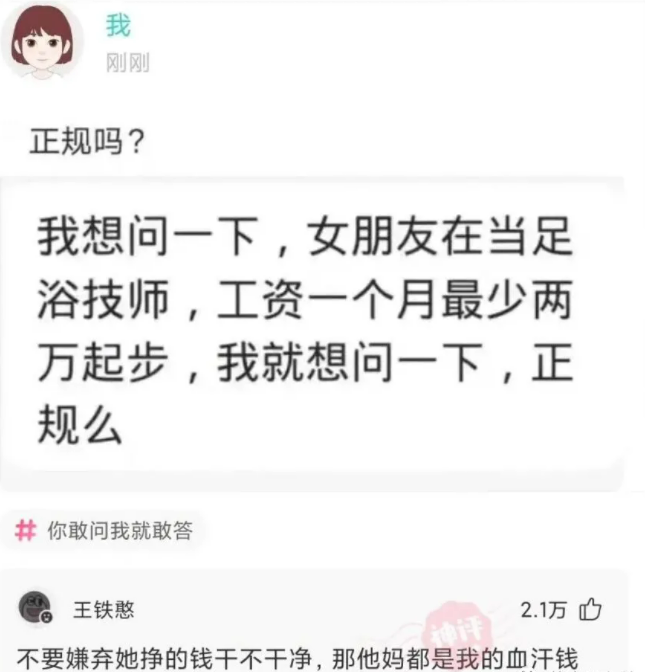Open the poster's avatar profile
Screen dimensions: 645x672
point(43,42)
